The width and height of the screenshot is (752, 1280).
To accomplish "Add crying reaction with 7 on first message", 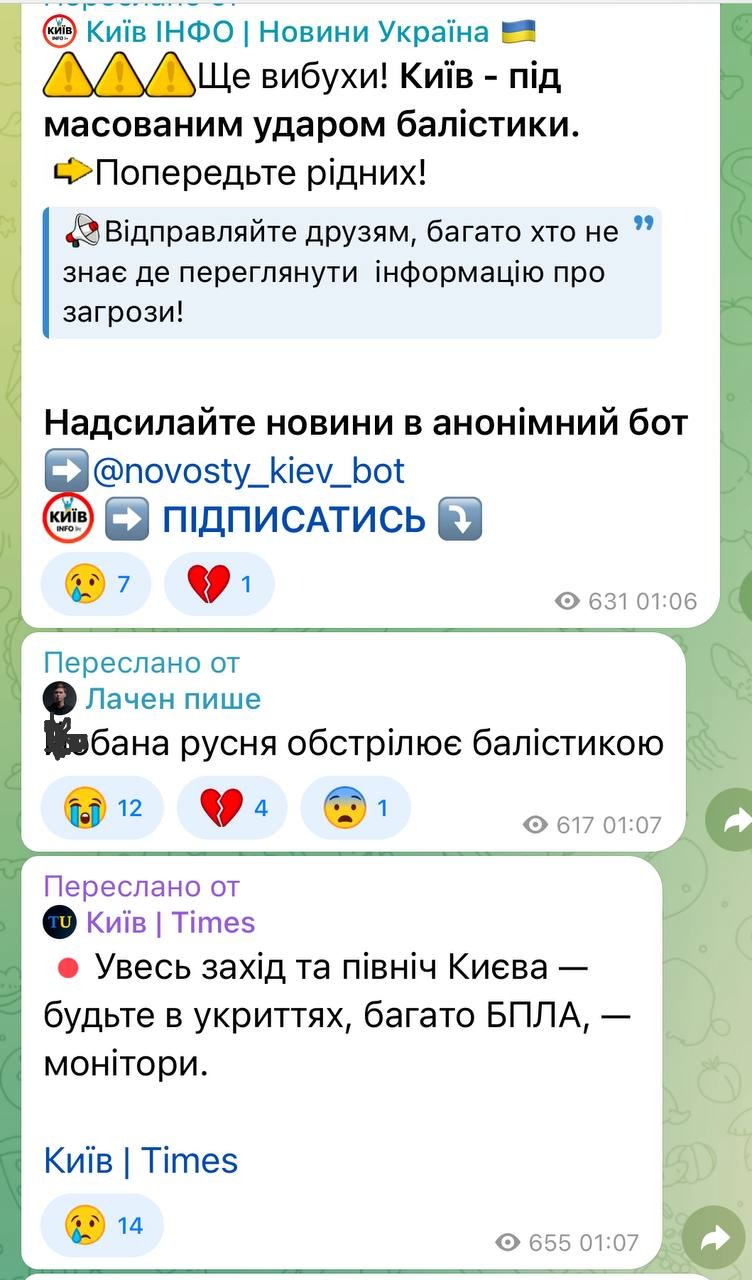I will point(96,583).
